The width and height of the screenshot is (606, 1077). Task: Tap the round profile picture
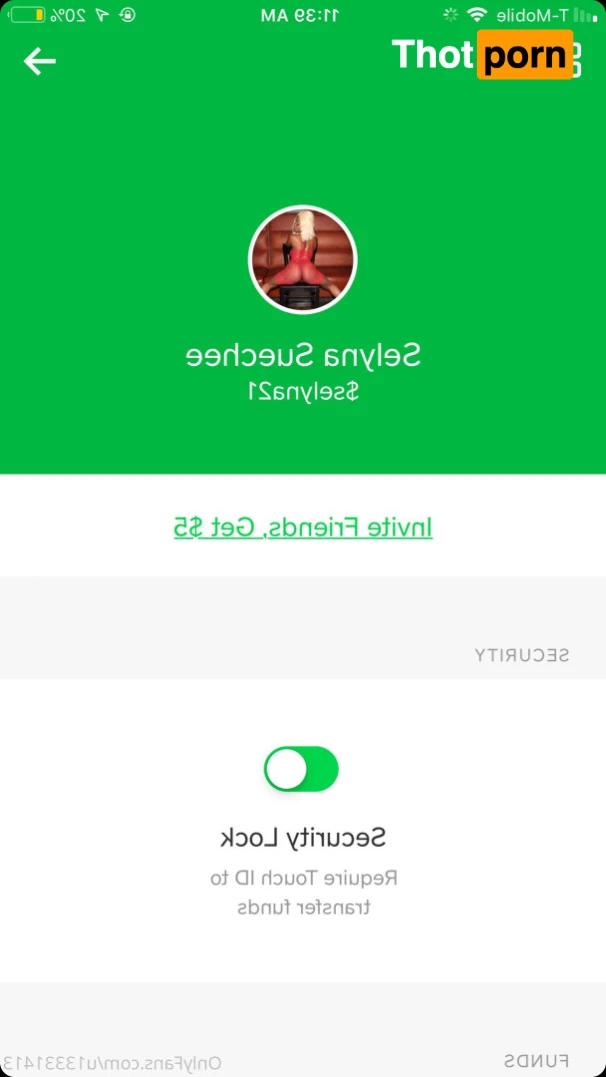(x=302, y=260)
